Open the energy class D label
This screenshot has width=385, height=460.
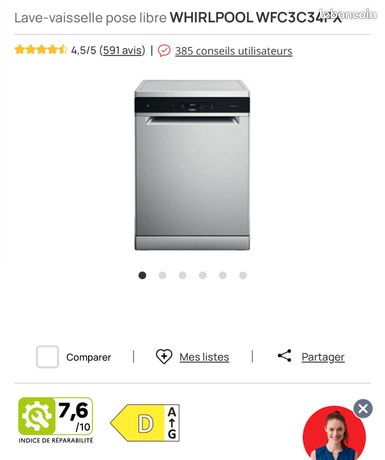pyautogui.click(x=145, y=423)
